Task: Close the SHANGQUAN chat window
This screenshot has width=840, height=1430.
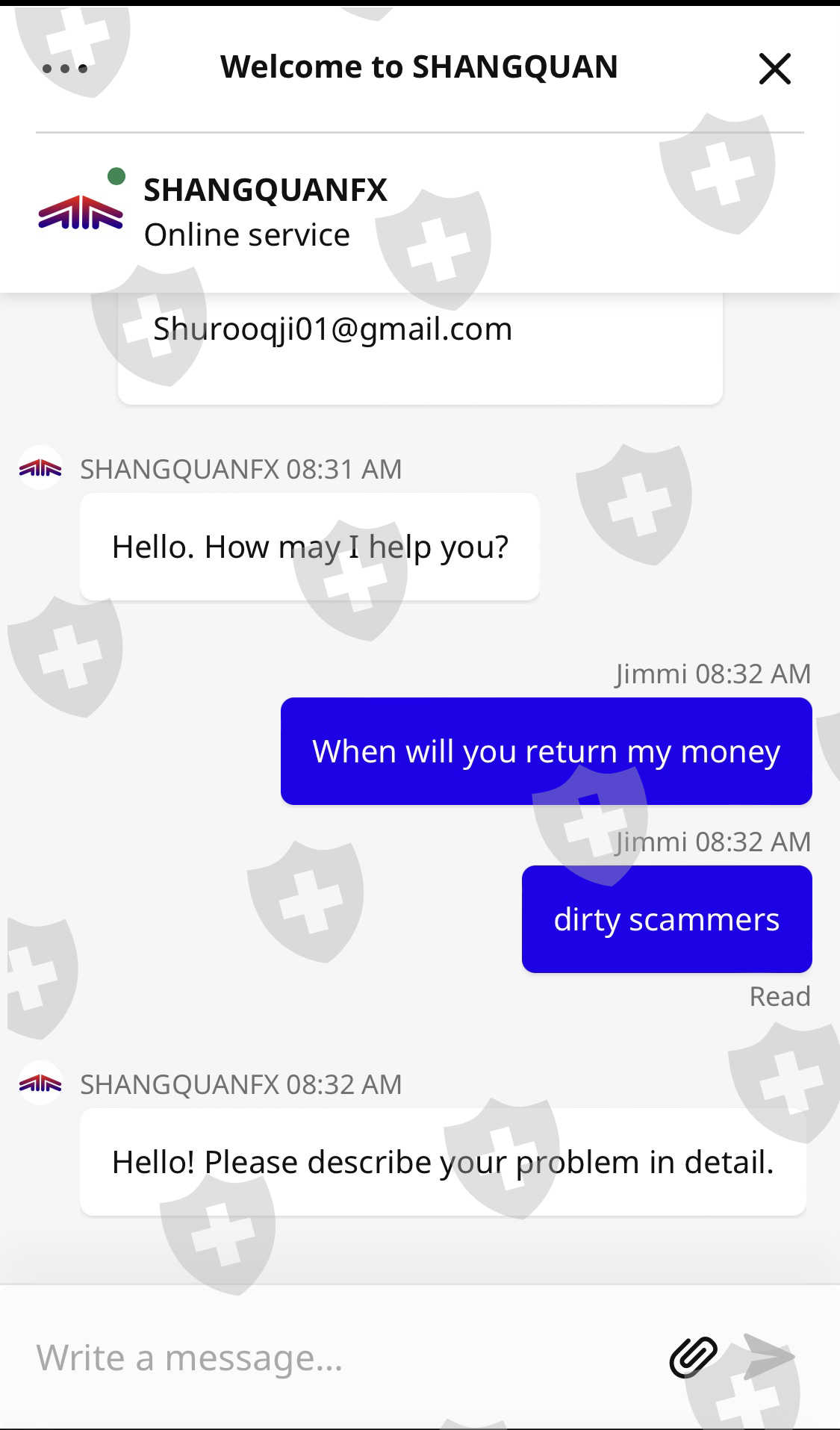Action: (774, 69)
